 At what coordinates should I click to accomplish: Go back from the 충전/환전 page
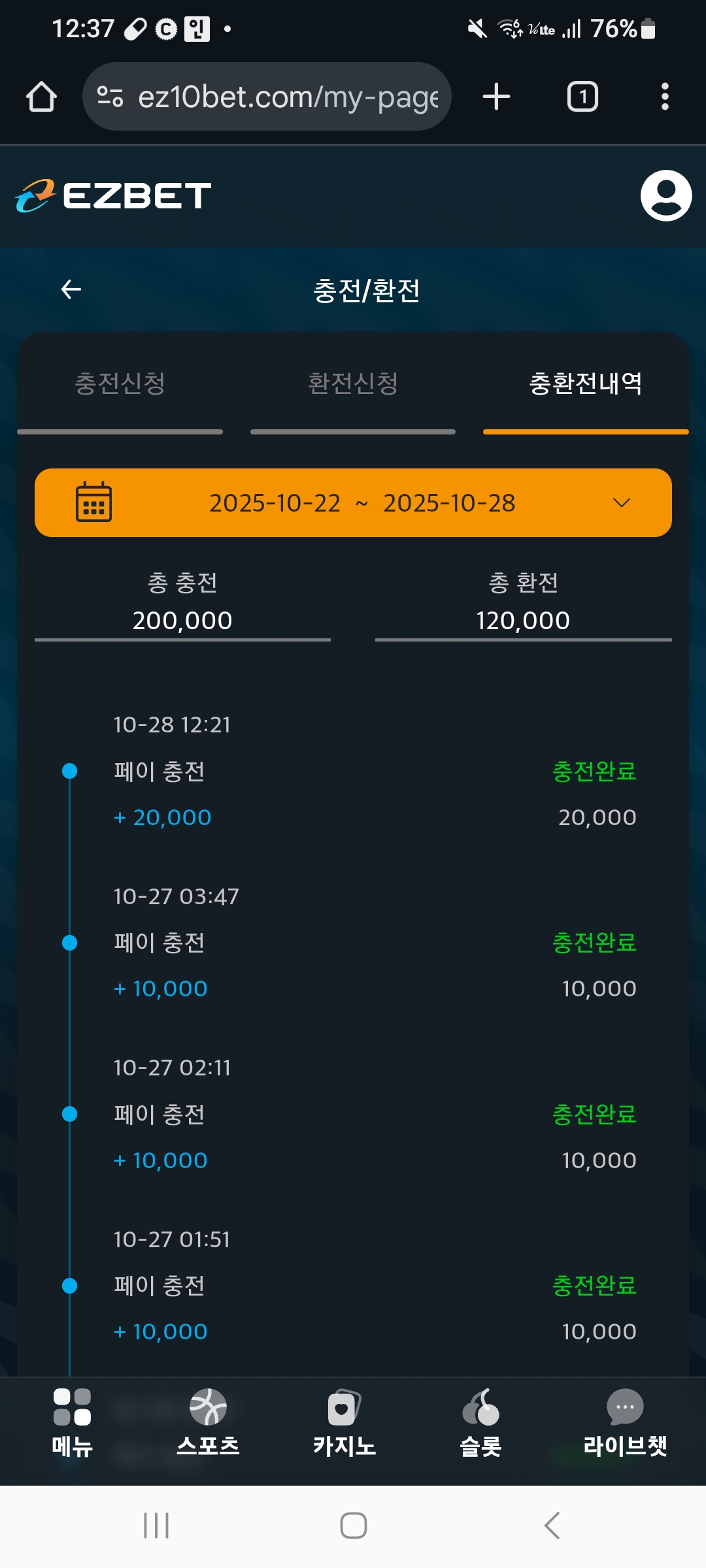pyautogui.click(x=71, y=289)
